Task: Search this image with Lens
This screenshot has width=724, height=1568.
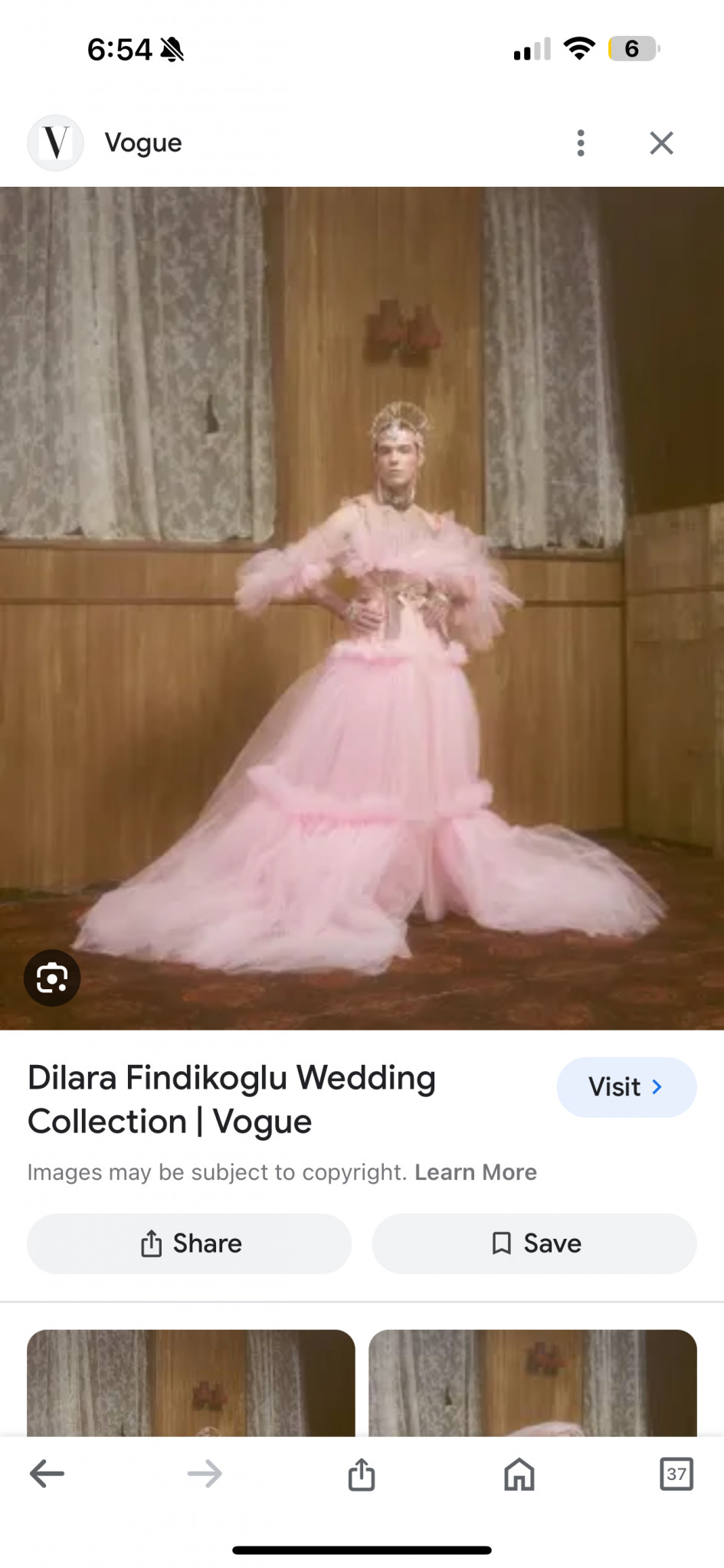Action: coord(52,978)
